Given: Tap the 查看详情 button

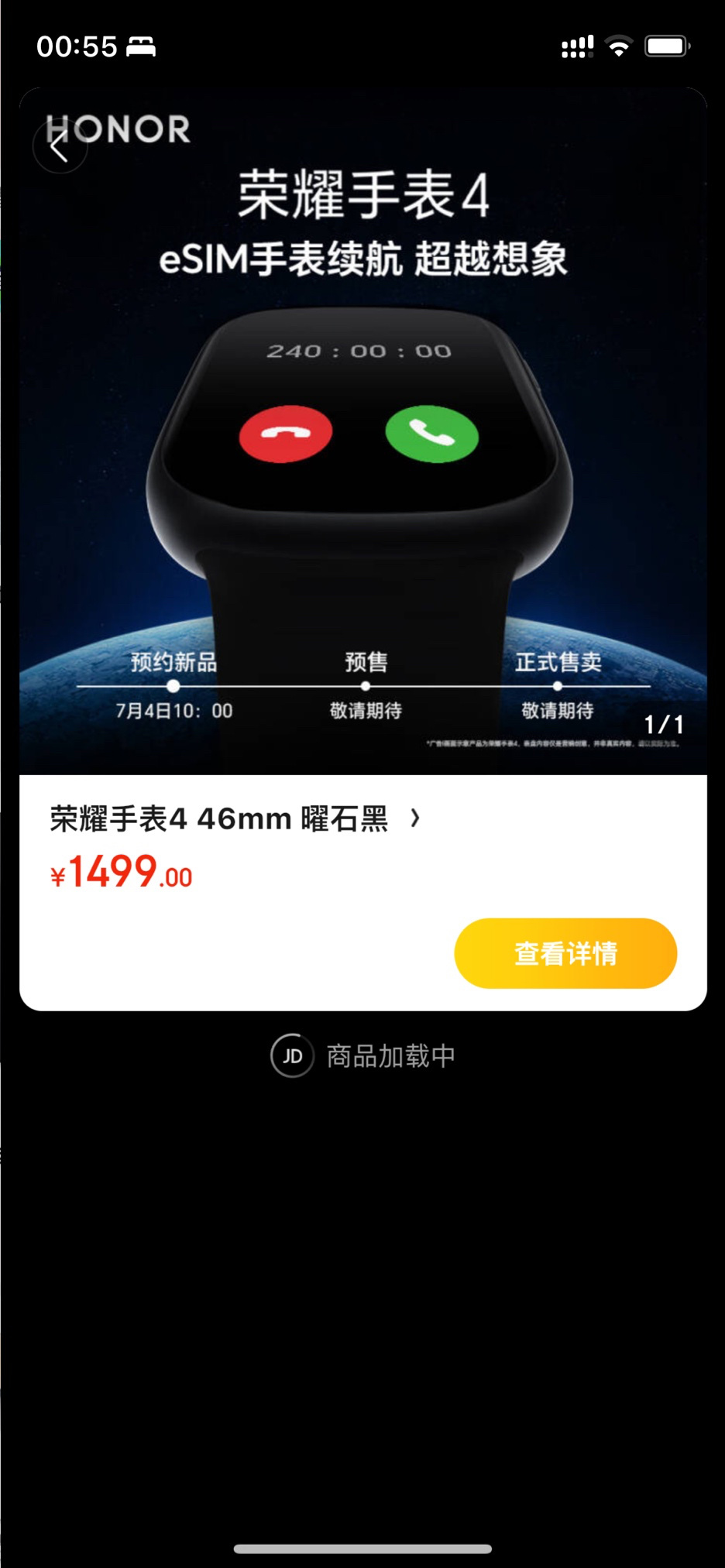Looking at the screenshot, I should [x=565, y=953].
